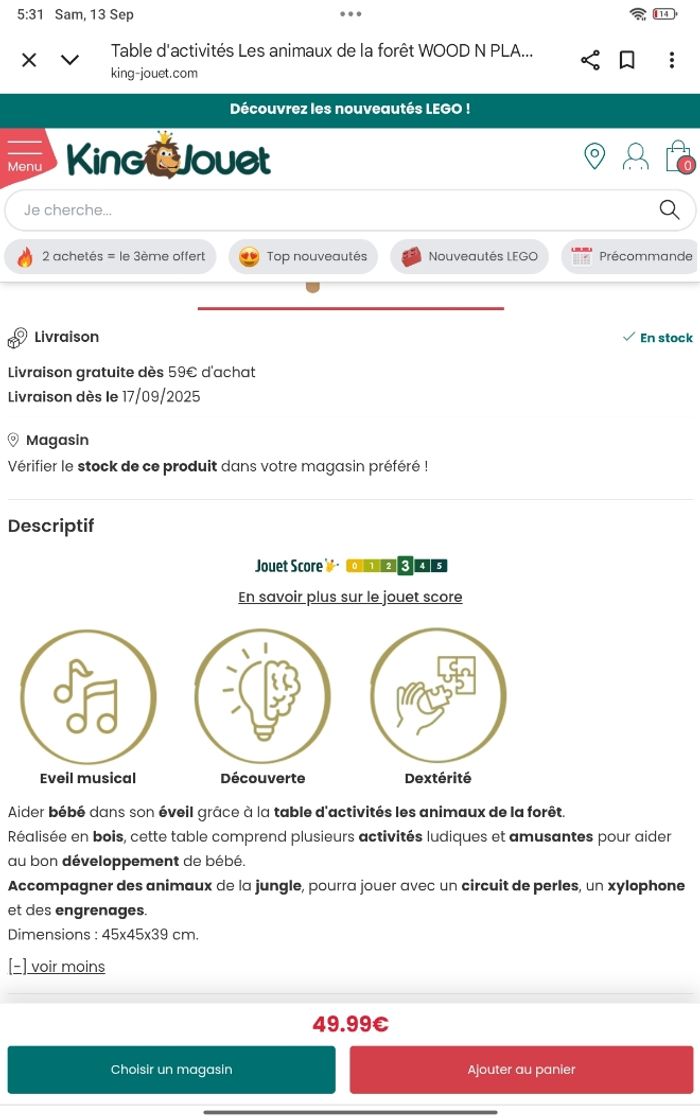
Task: Open the Découvrez les nouveautés LEGO banner
Action: click(x=350, y=109)
